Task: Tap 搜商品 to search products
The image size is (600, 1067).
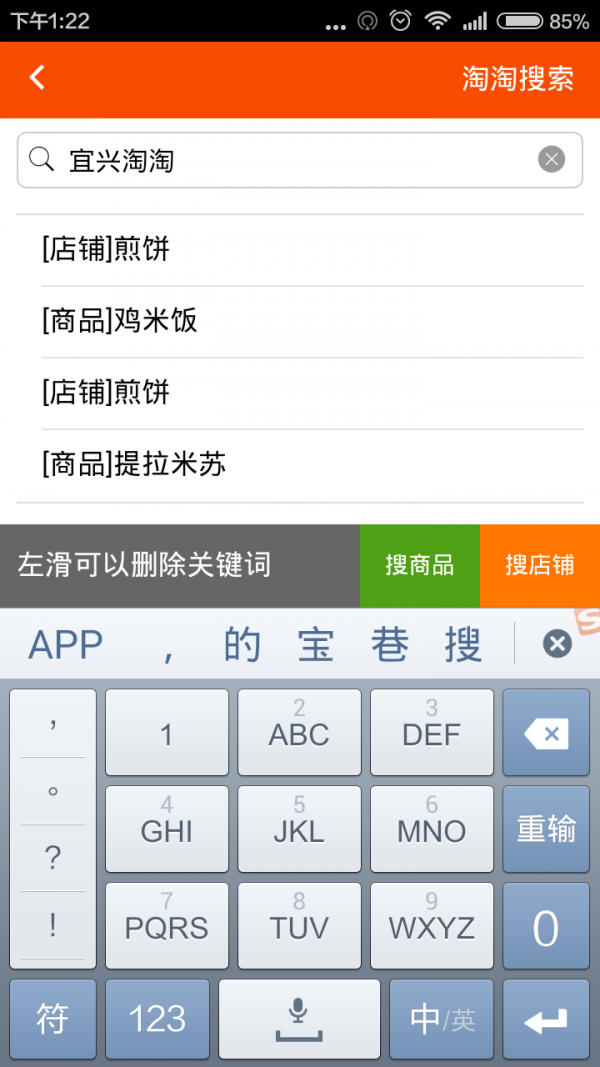Action: (x=420, y=565)
